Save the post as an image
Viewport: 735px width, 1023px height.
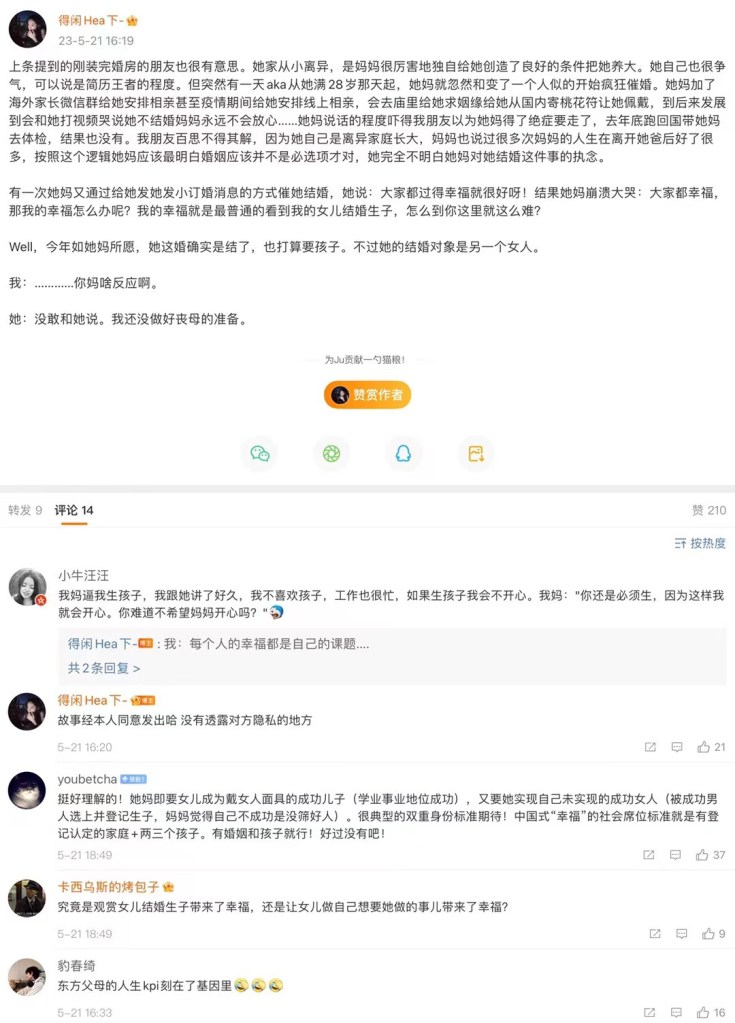tap(475, 454)
